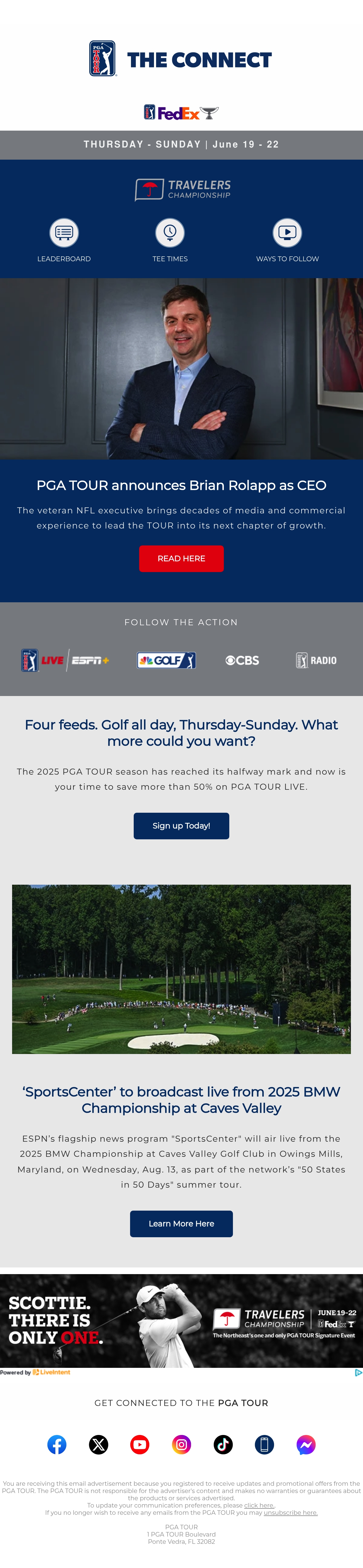Open the CBS broadcast link

[242, 660]
